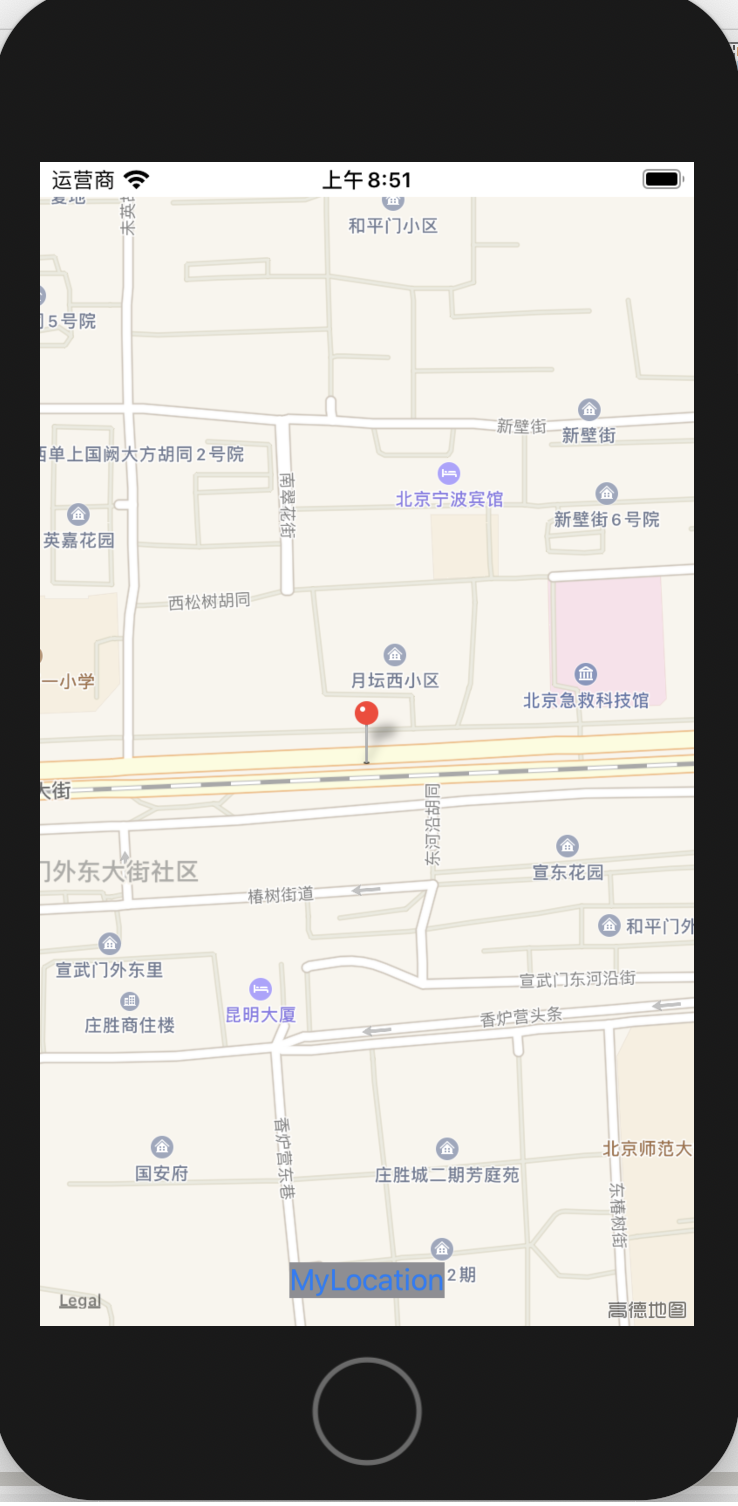The image size is (738, 1506).
Task: Tap the MyLocation button
Action: (x=366, y=1280)
